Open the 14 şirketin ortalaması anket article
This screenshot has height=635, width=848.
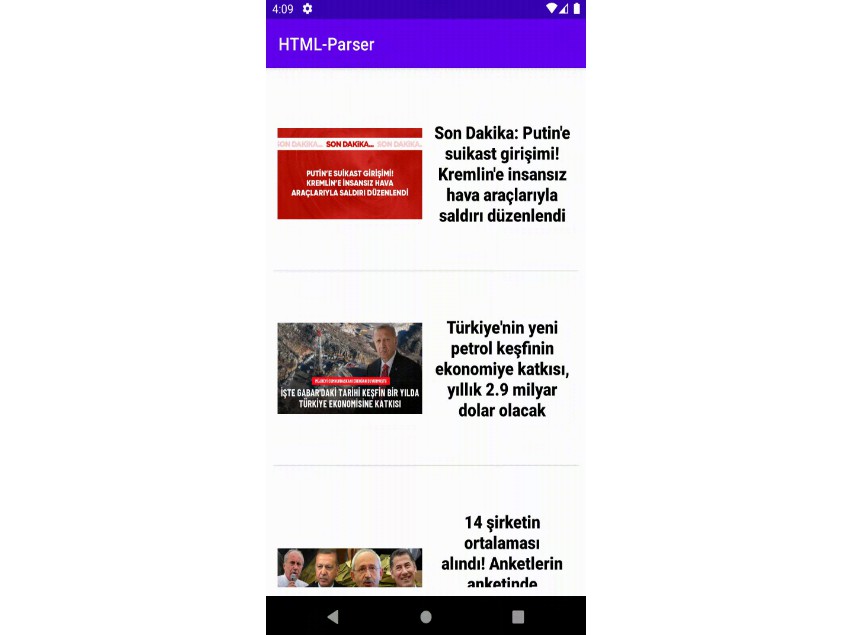click(x=502, y=552)
